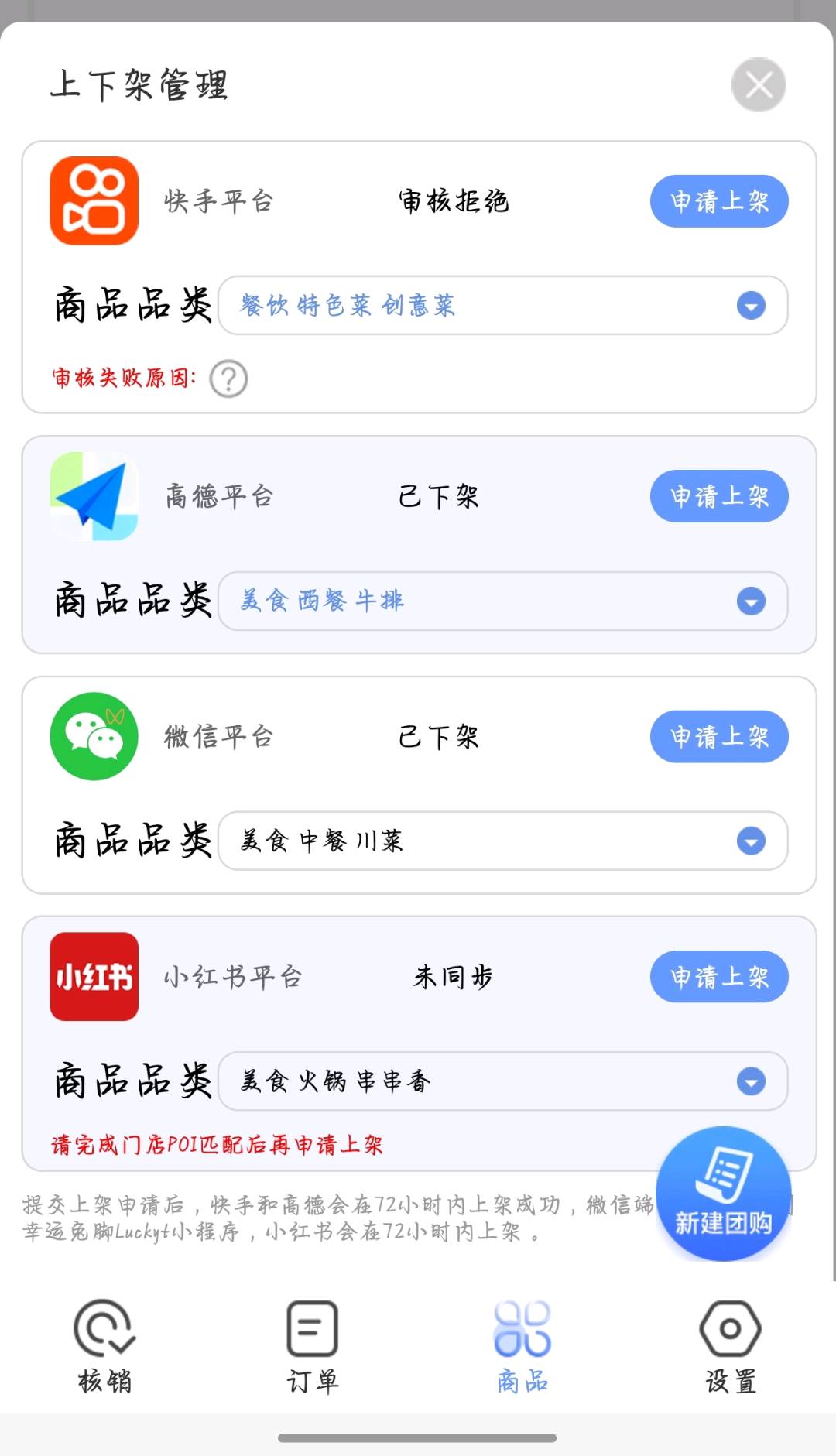Tap 申请上架 for 微信平台
The image size is (836, 1456).
[718, 737]
